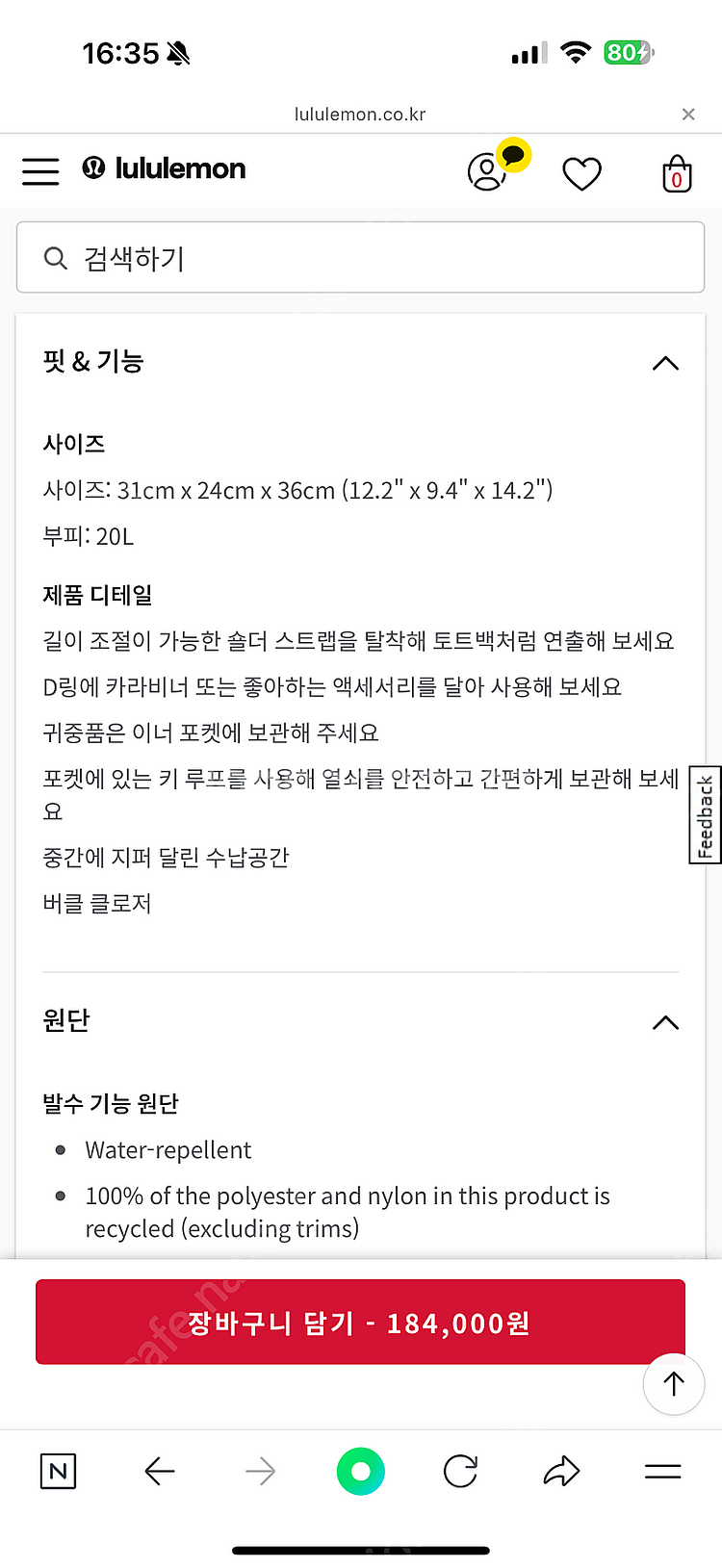
Task: Open the browser's more menu
Action: (662, 1471)
